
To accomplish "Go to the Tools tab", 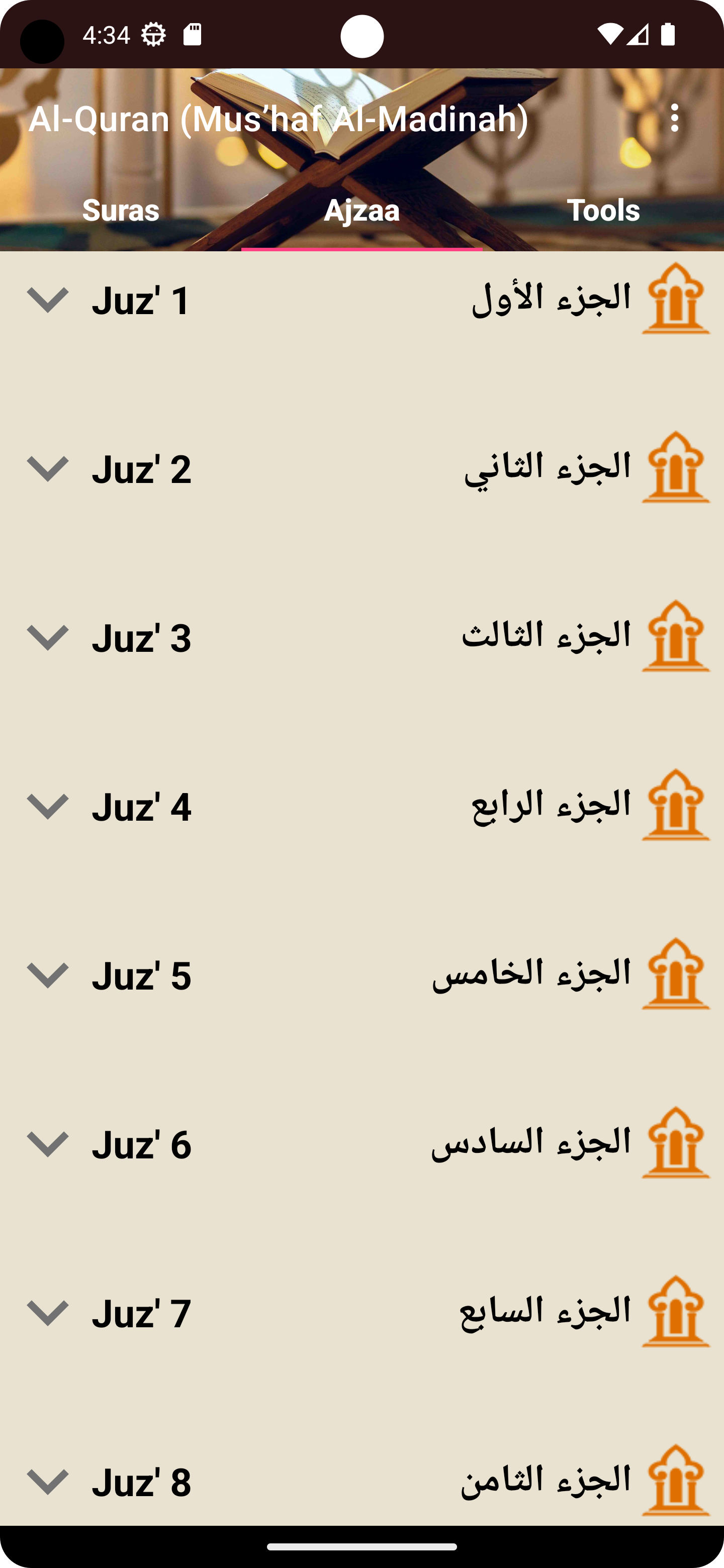I will [x=603, y=210].
